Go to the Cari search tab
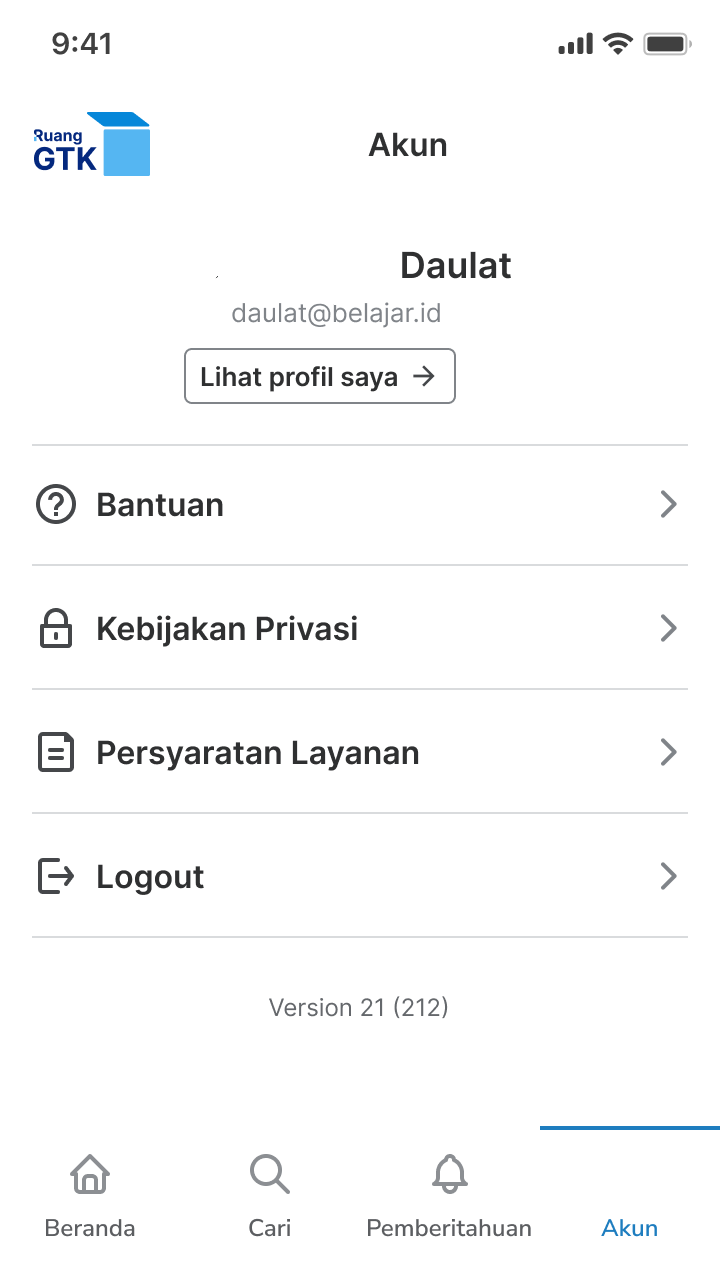Viewport: 720px width, 1280px height. [x=270, y=1196]
